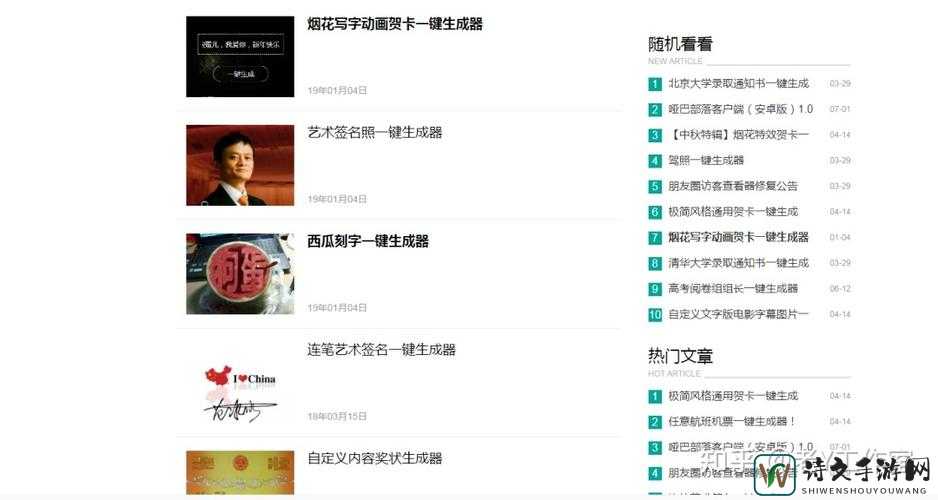Screen dimensions: 938x500
Task: Open 驾照一键生成器 sidebar link
Action: (x=706, y=160)
